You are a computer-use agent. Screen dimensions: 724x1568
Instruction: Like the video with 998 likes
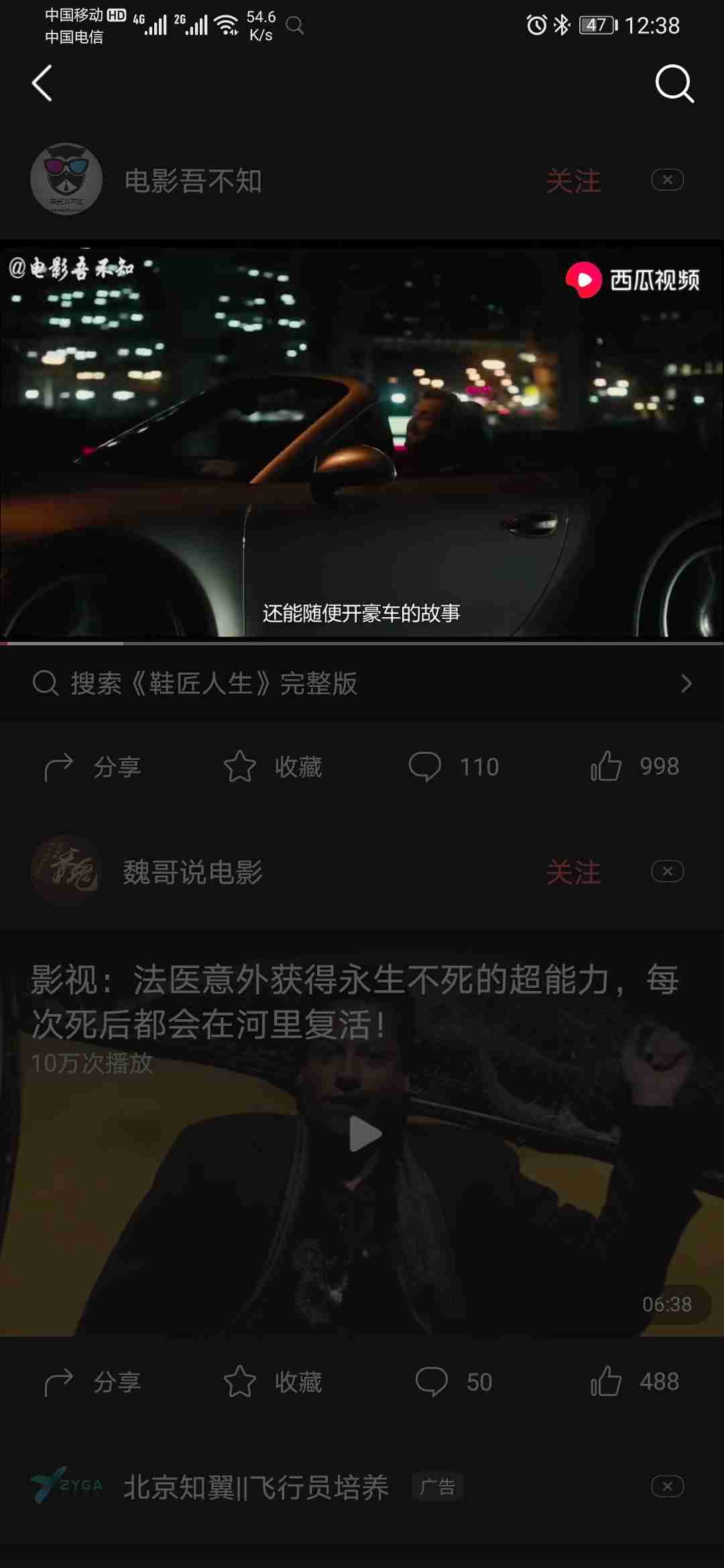[634, 767]
